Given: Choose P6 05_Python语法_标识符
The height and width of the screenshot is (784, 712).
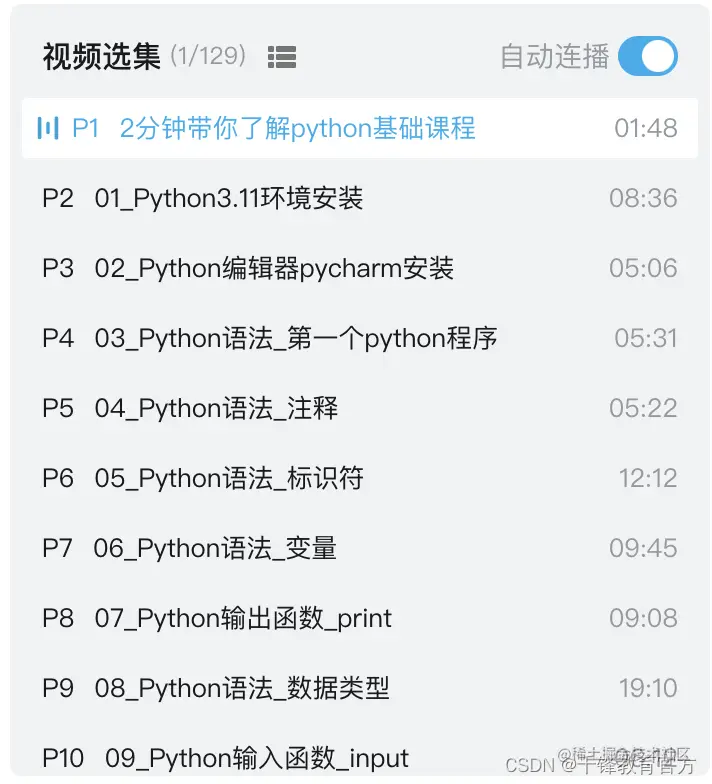Looking at the screenshot, I should click(x=228, y=478).
